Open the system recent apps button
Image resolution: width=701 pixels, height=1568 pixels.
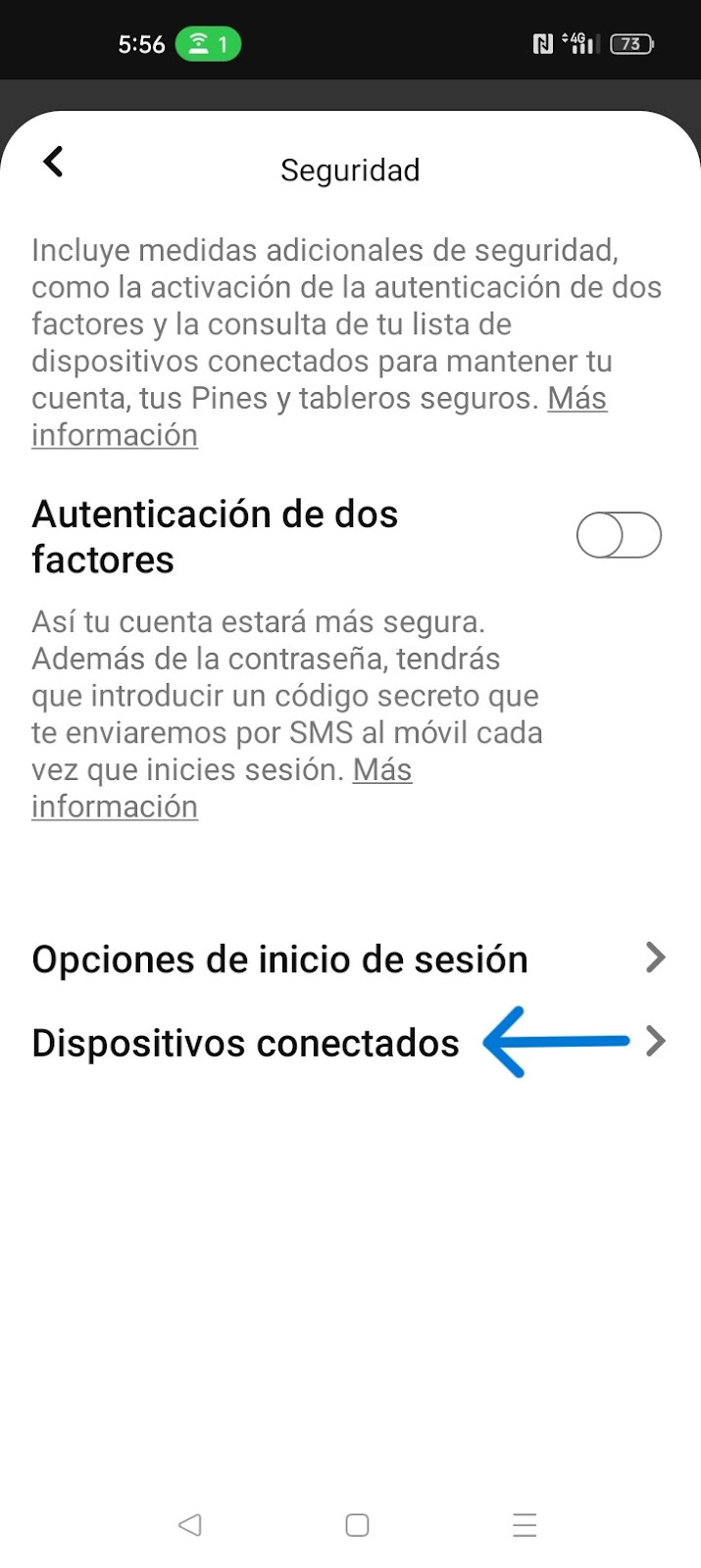[525, 1525]
